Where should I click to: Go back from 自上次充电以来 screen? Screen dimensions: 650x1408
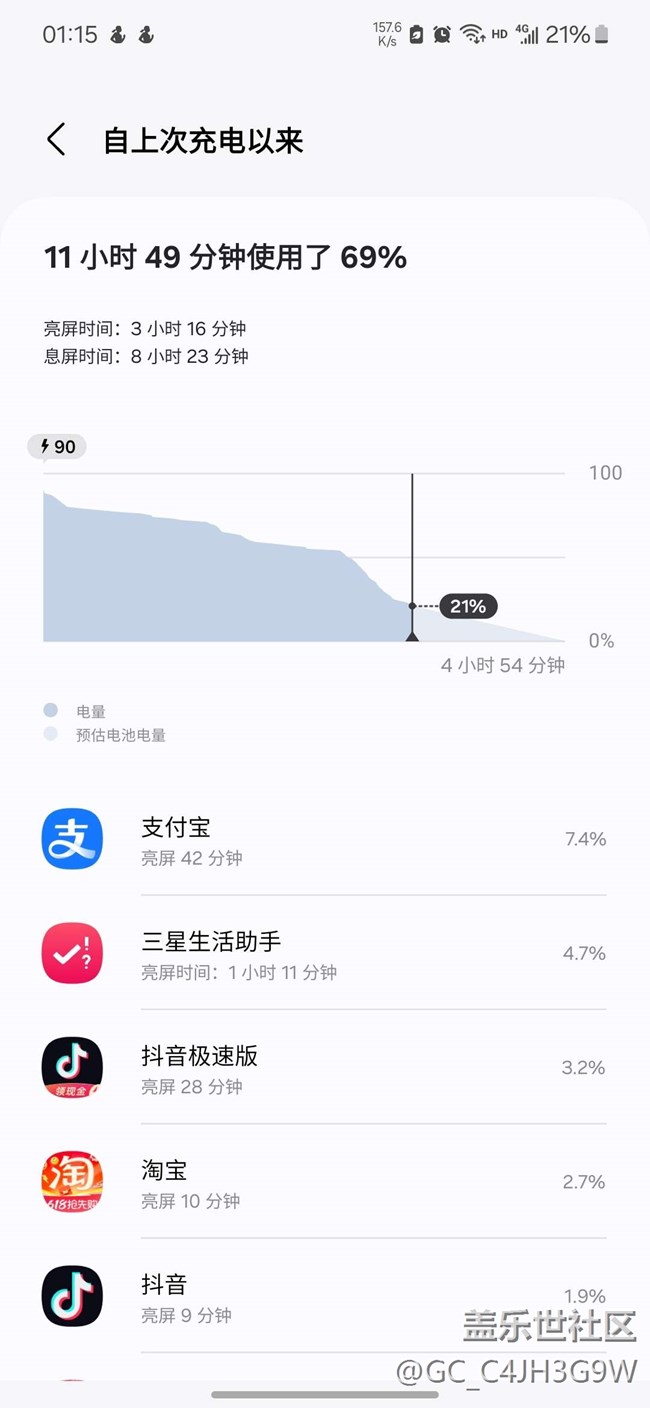pyautogui.click(x=57, y=140)
